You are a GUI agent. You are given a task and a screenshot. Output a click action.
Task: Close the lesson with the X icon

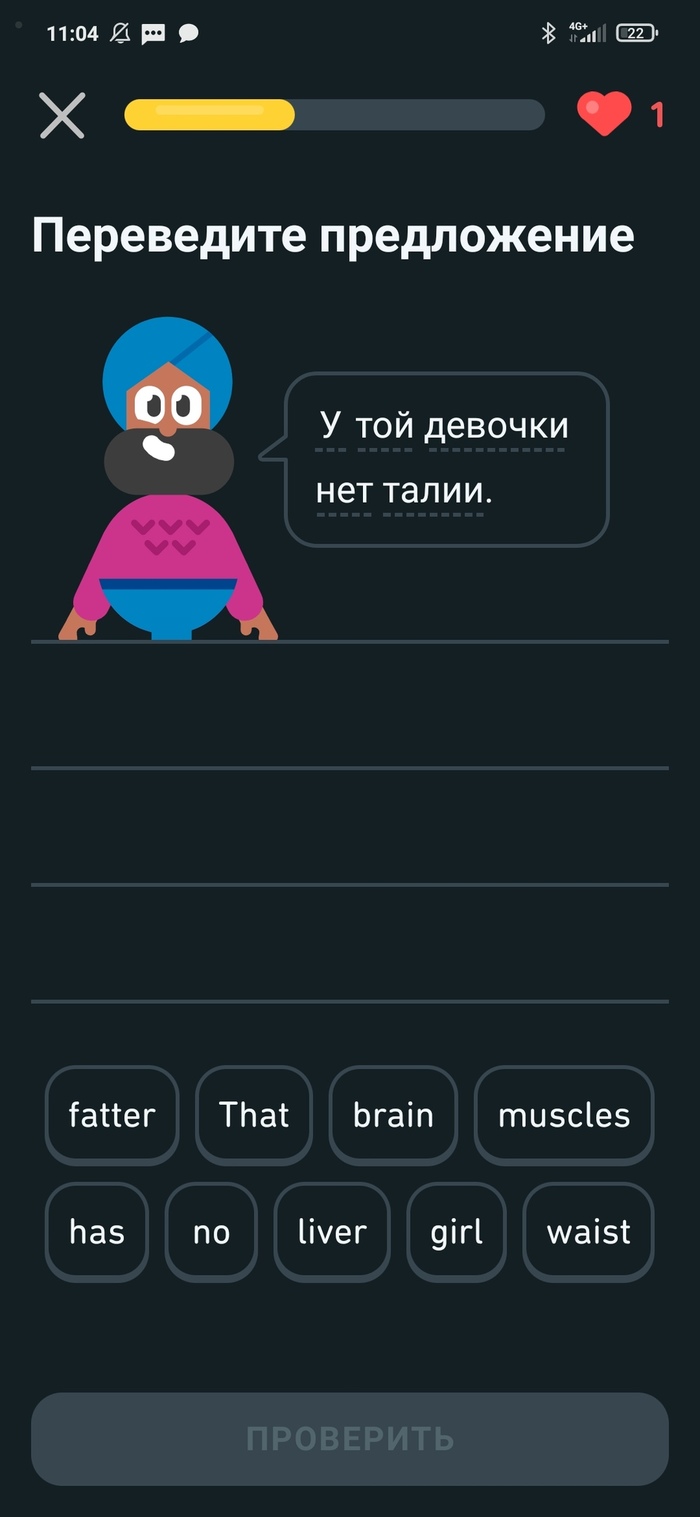(62, 115)
